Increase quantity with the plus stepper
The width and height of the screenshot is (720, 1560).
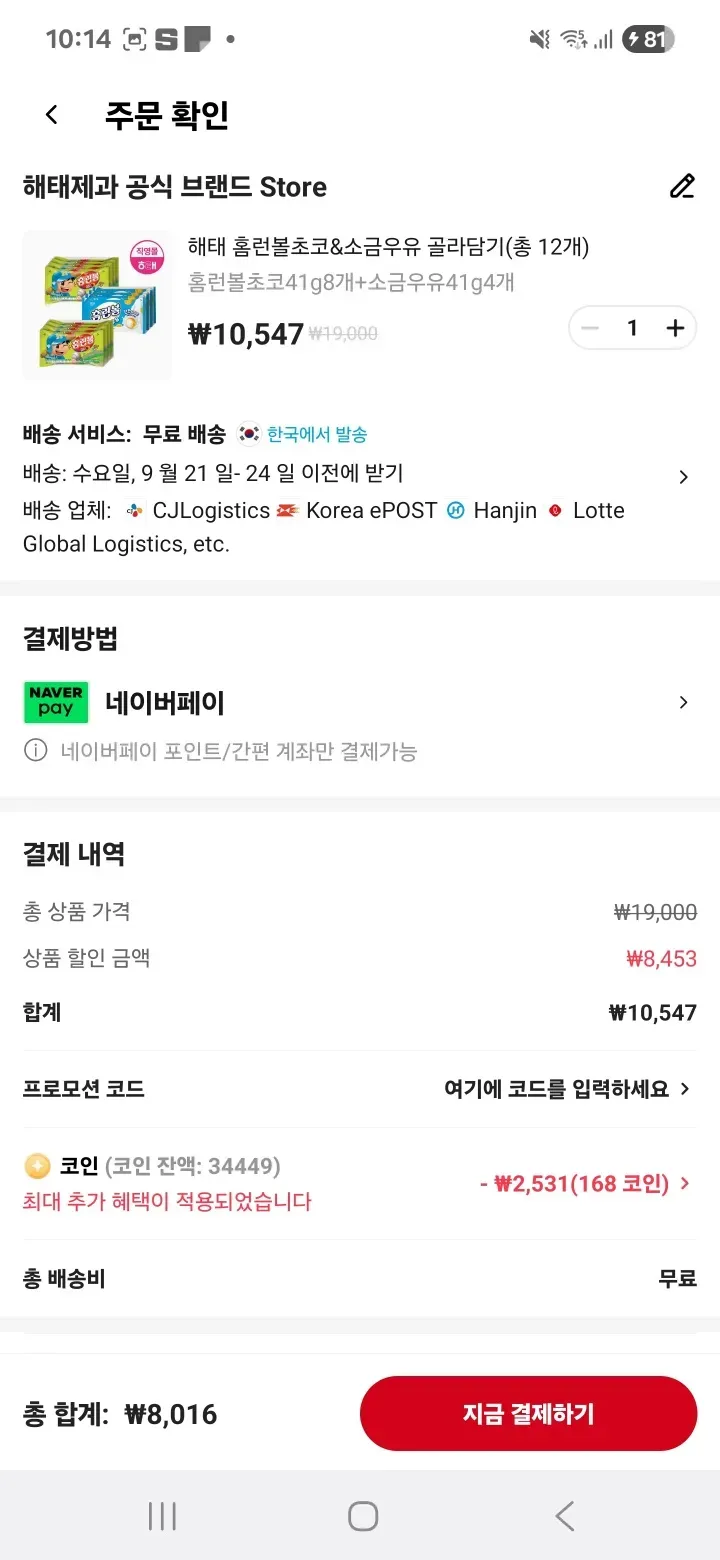pyautogui.click(x=675, y=327)
